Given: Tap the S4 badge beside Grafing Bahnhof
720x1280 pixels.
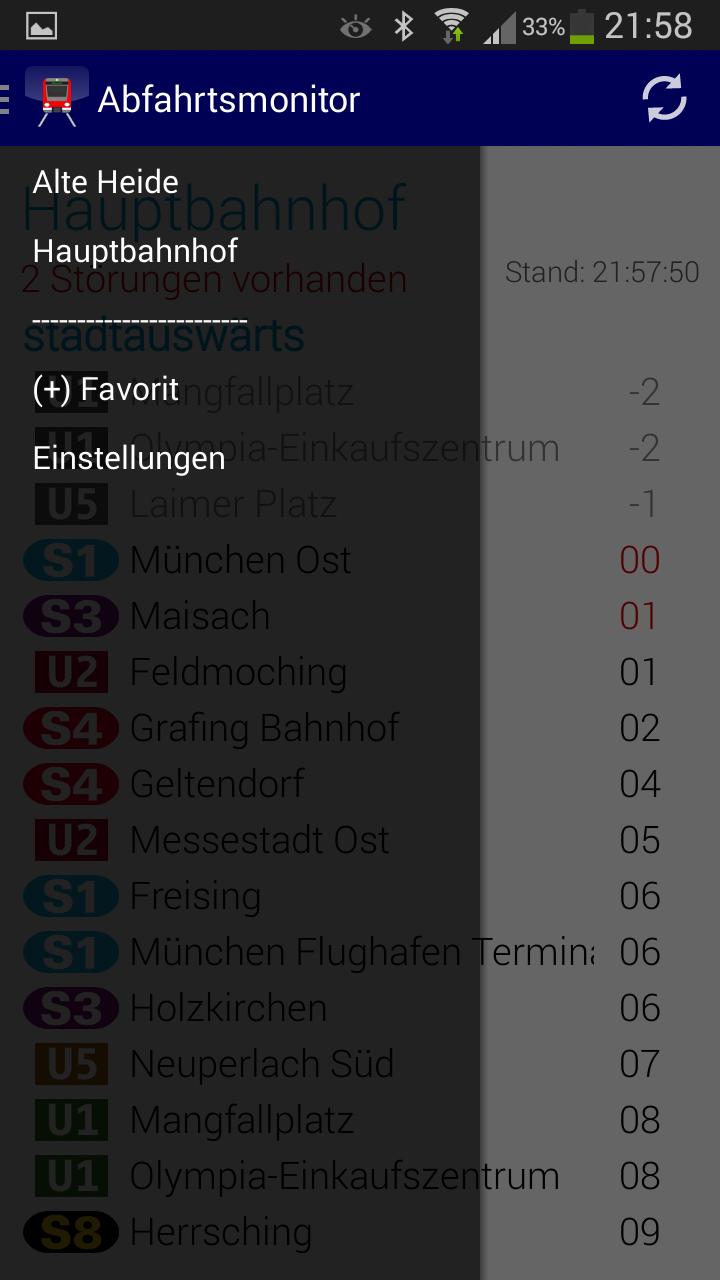Looking at the screenshot, I should point(69,728).
